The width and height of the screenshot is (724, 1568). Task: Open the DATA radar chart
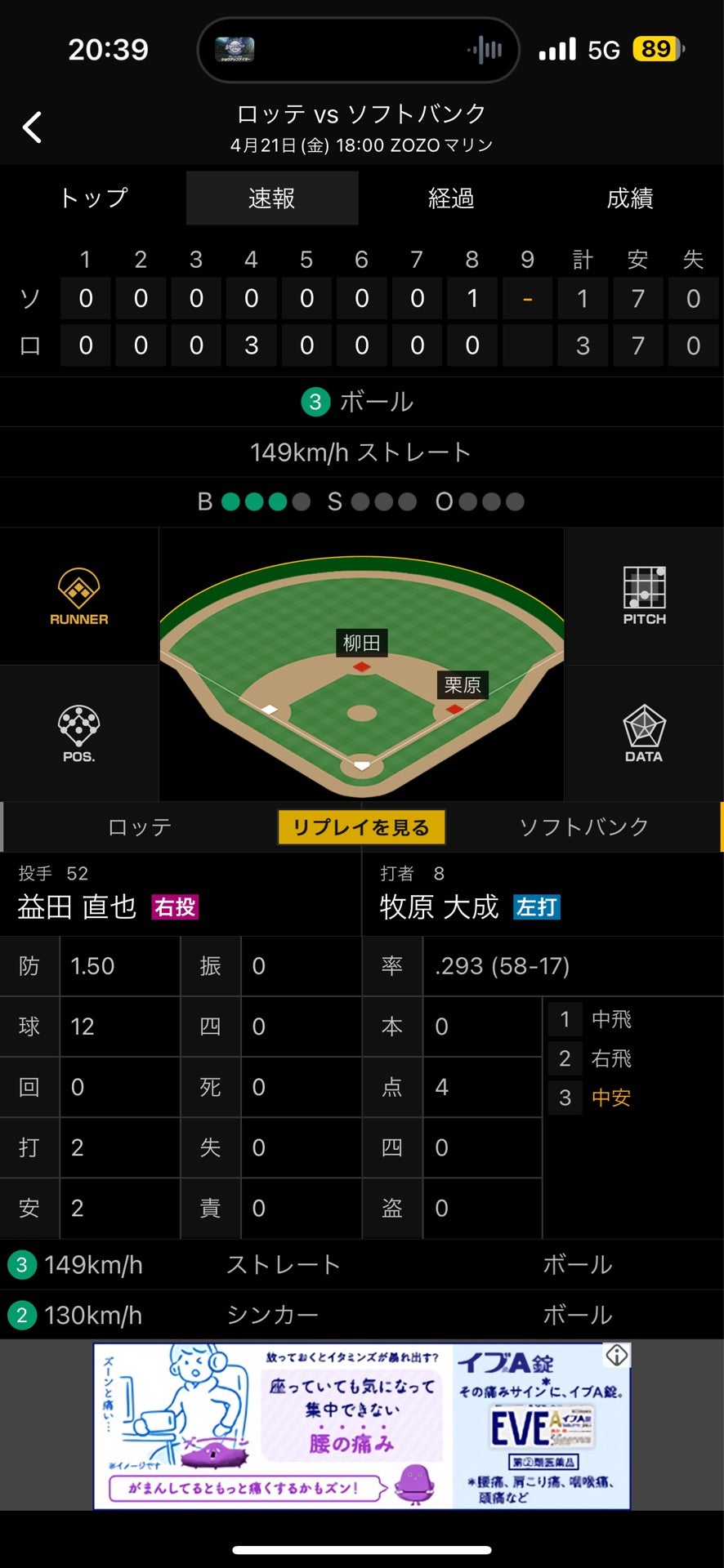click(x=644, y=733)
